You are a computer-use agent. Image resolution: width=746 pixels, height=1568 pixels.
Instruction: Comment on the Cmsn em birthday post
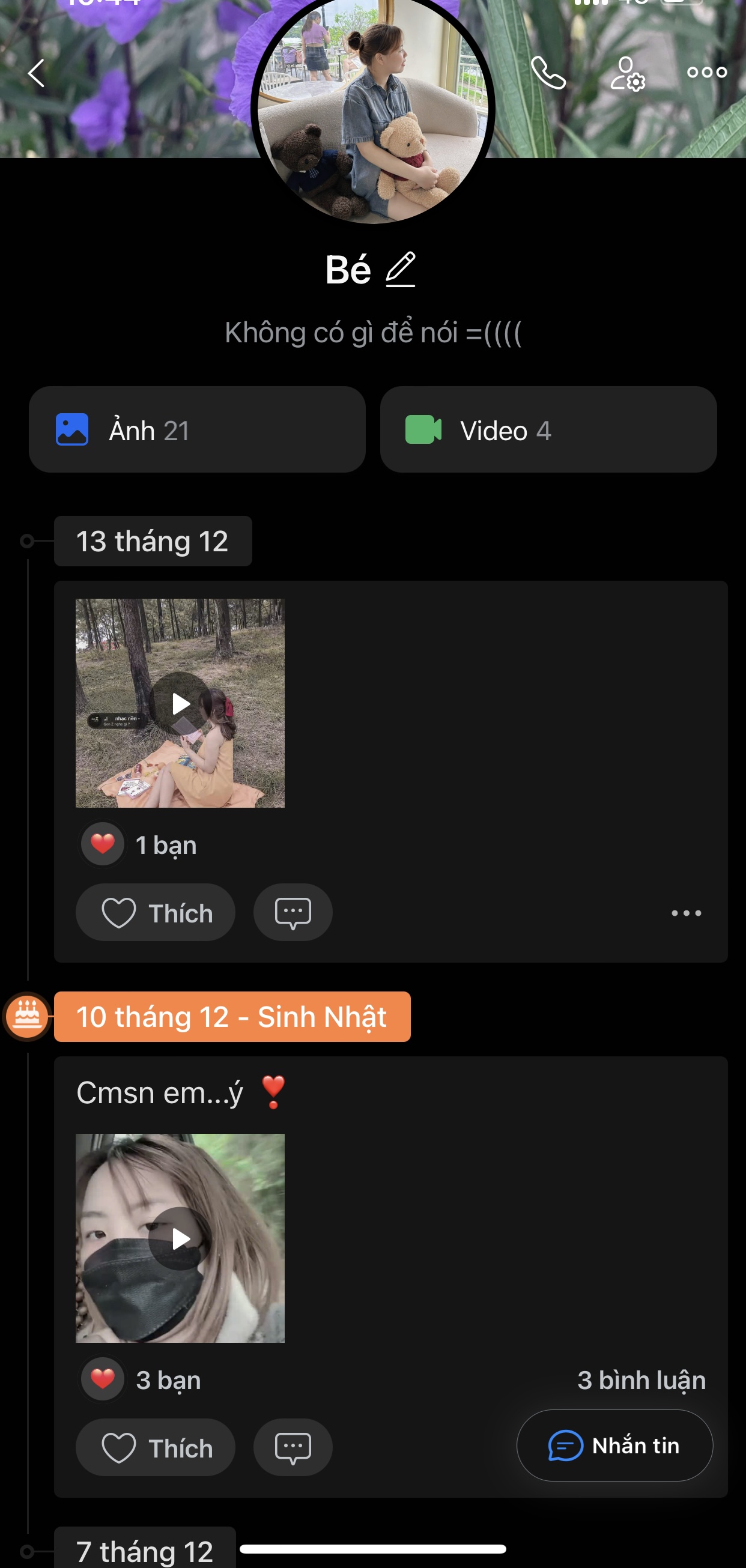point(293,1447)
